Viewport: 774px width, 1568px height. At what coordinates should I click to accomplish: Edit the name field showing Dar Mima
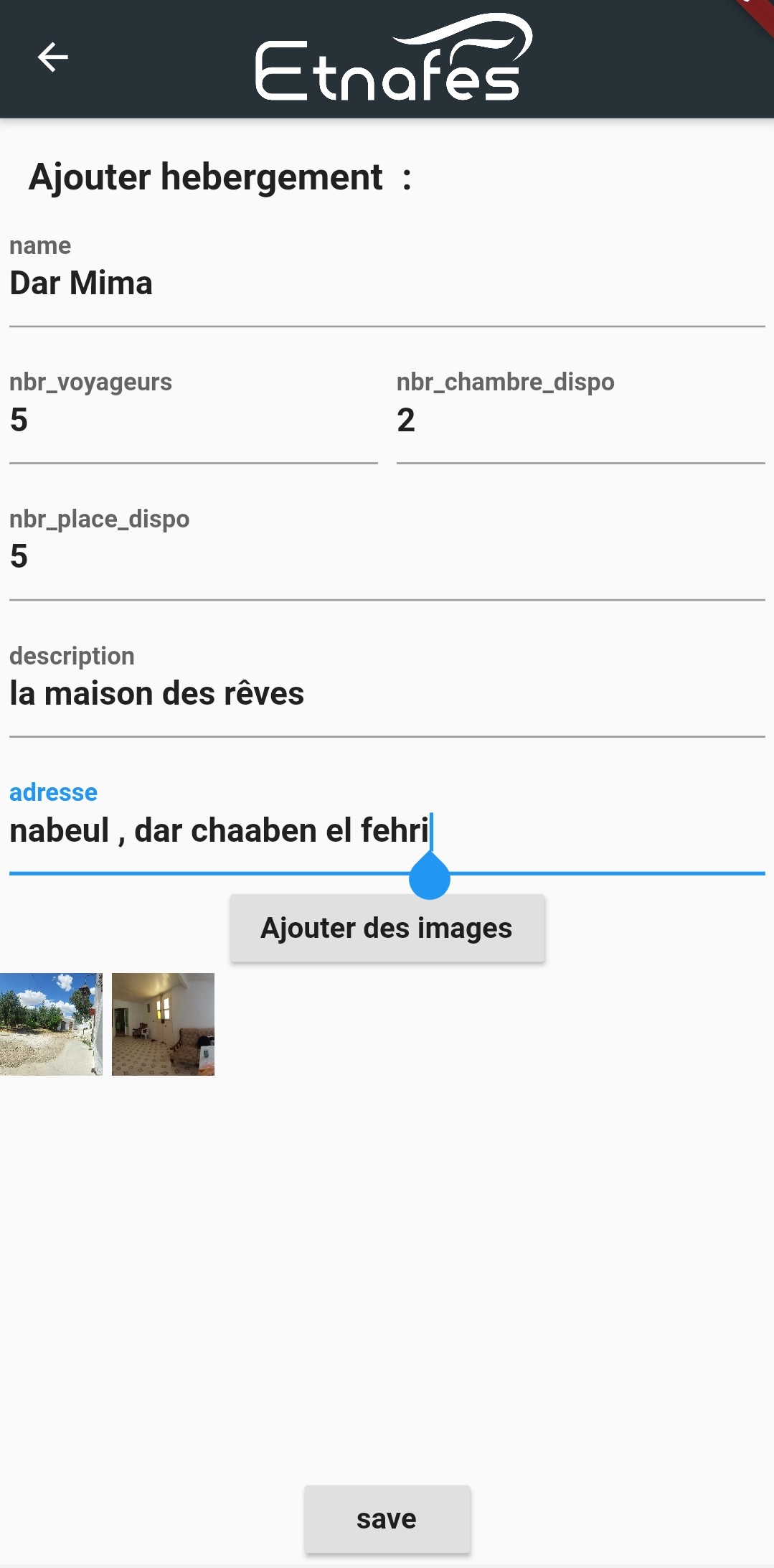[387, 284]
